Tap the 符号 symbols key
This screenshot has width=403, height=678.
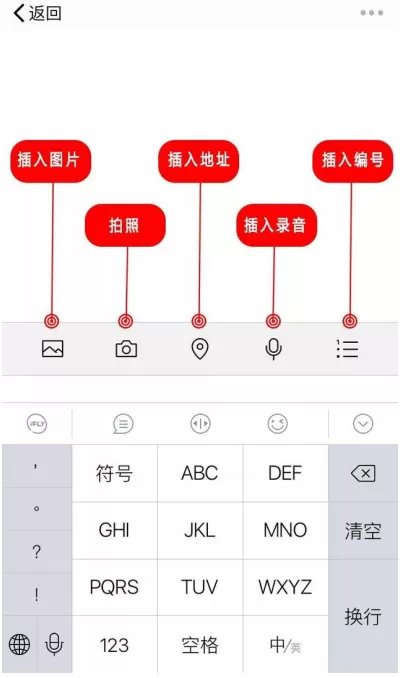(x=115, y=473)
